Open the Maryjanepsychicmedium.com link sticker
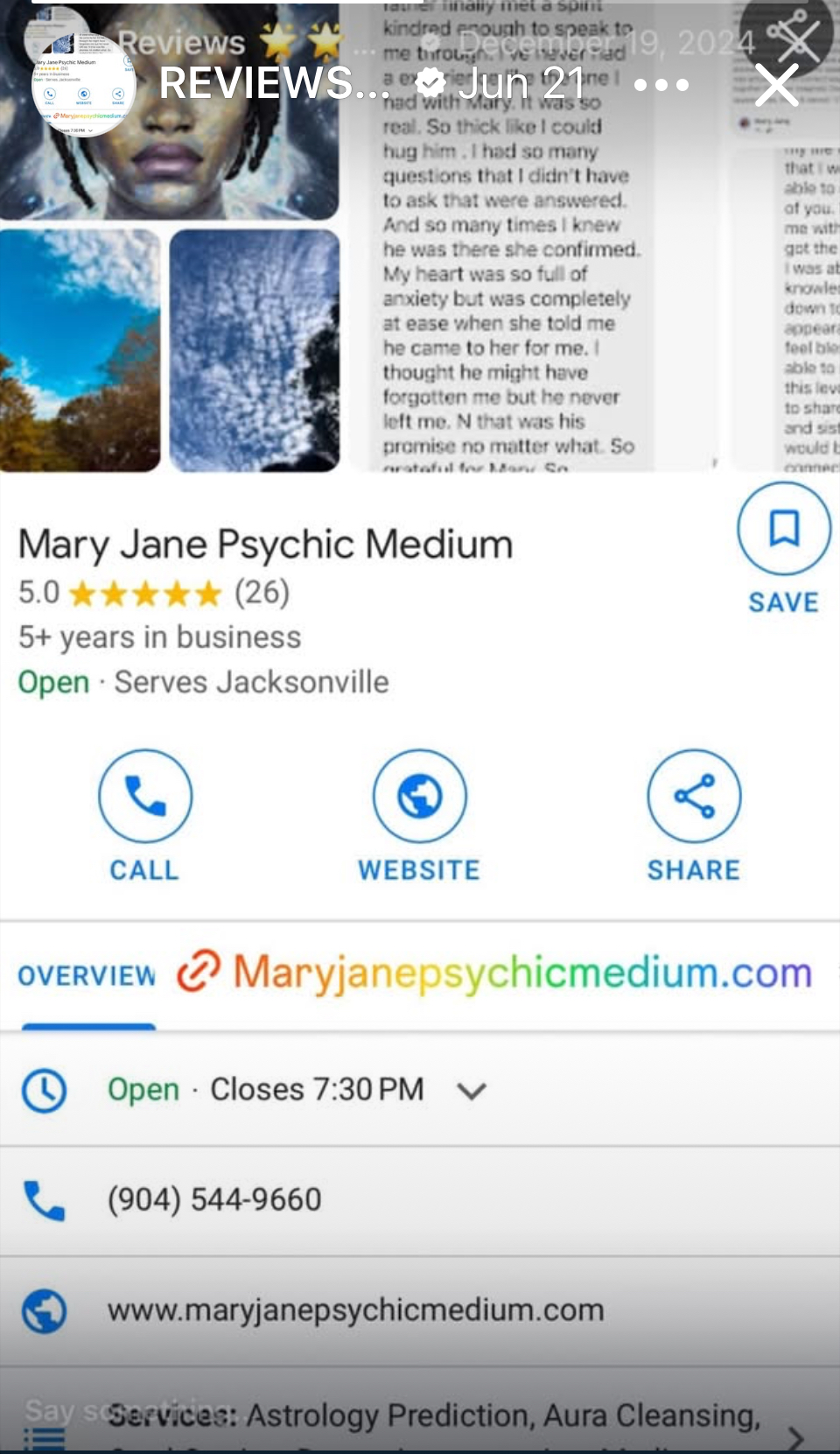 (495, 973)
